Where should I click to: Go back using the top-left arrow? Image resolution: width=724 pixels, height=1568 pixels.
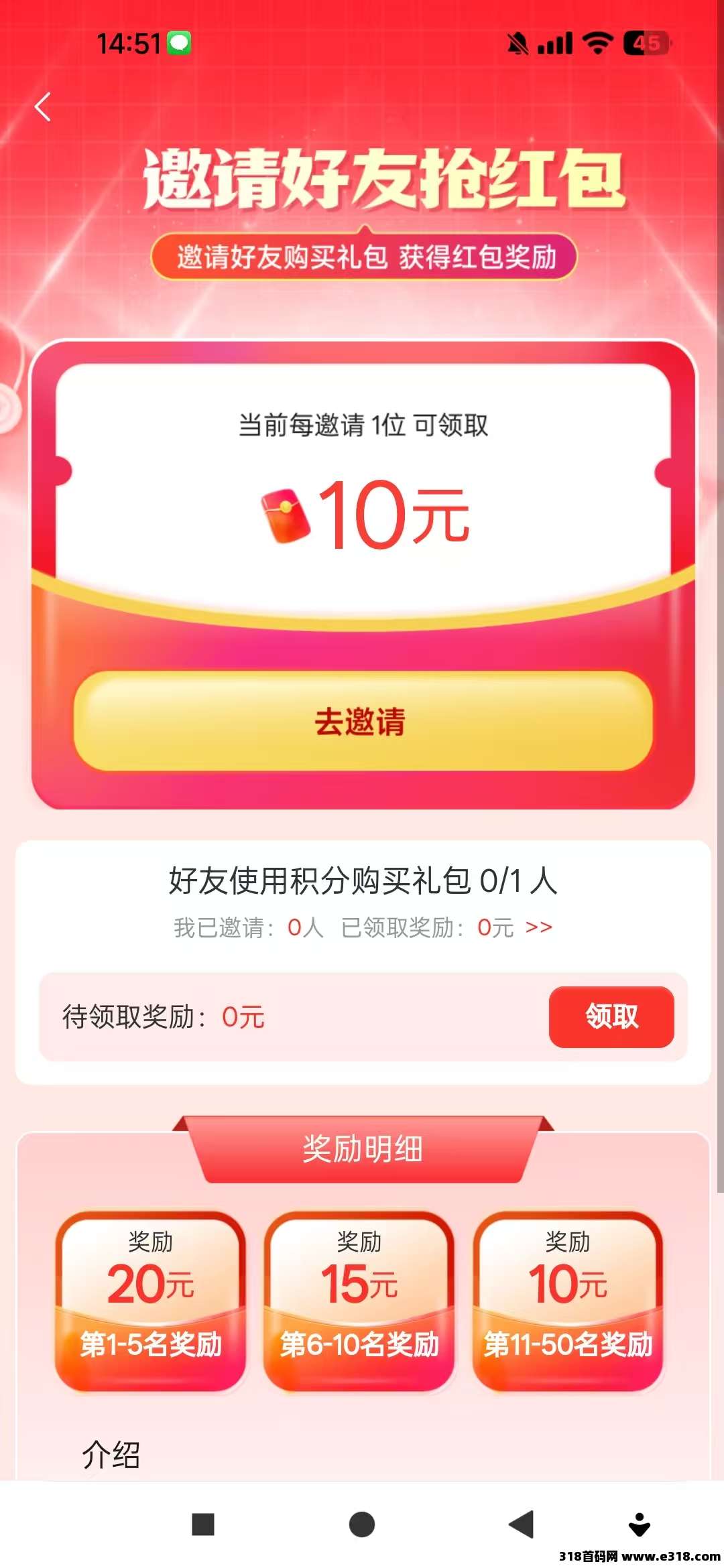[x=43, y=107]
